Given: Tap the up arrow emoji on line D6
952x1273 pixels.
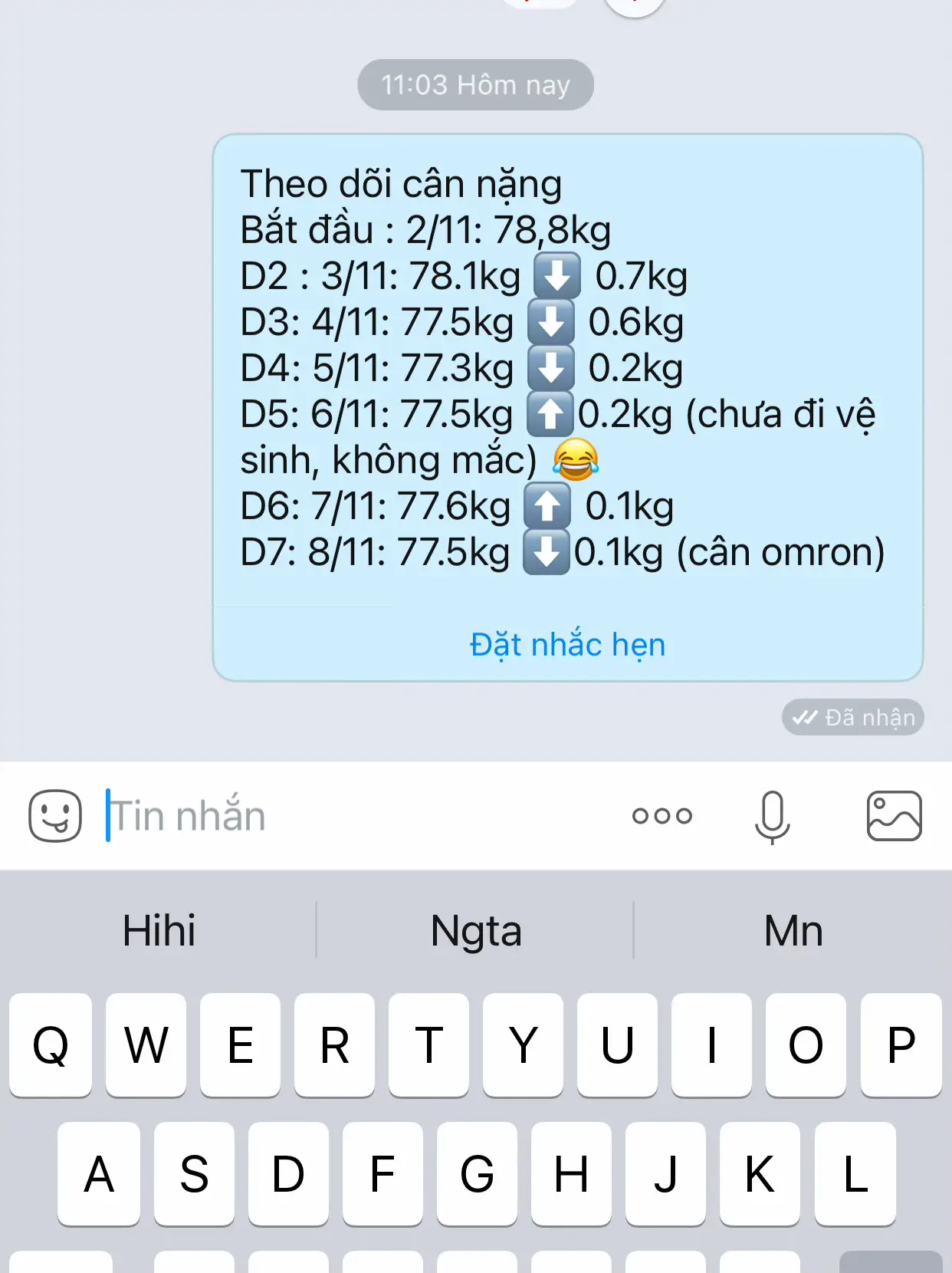Looking at the screenshot, I should coord(549,505).
